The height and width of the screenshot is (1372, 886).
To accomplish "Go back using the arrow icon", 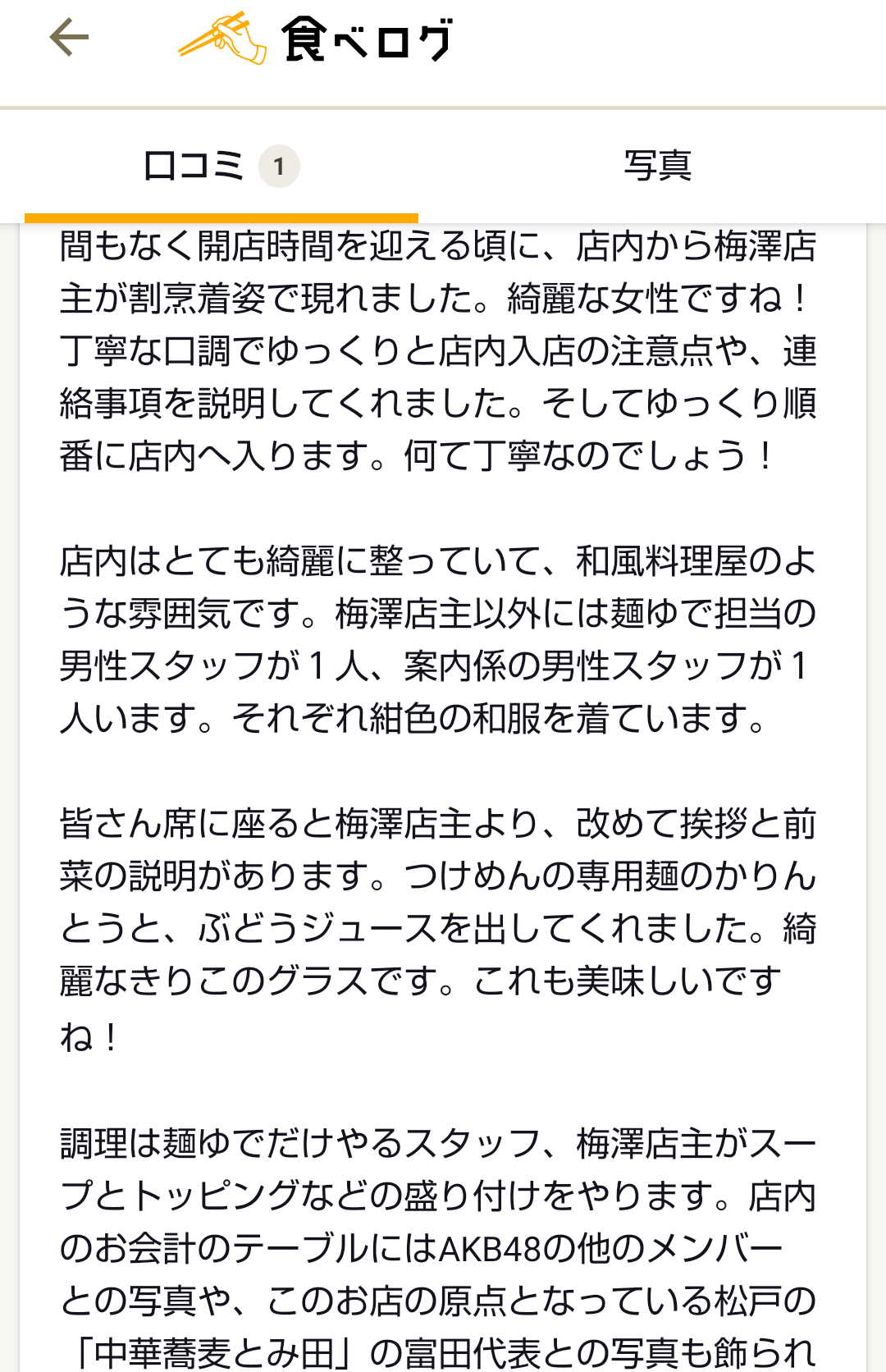I will click(x=69, y=38).
